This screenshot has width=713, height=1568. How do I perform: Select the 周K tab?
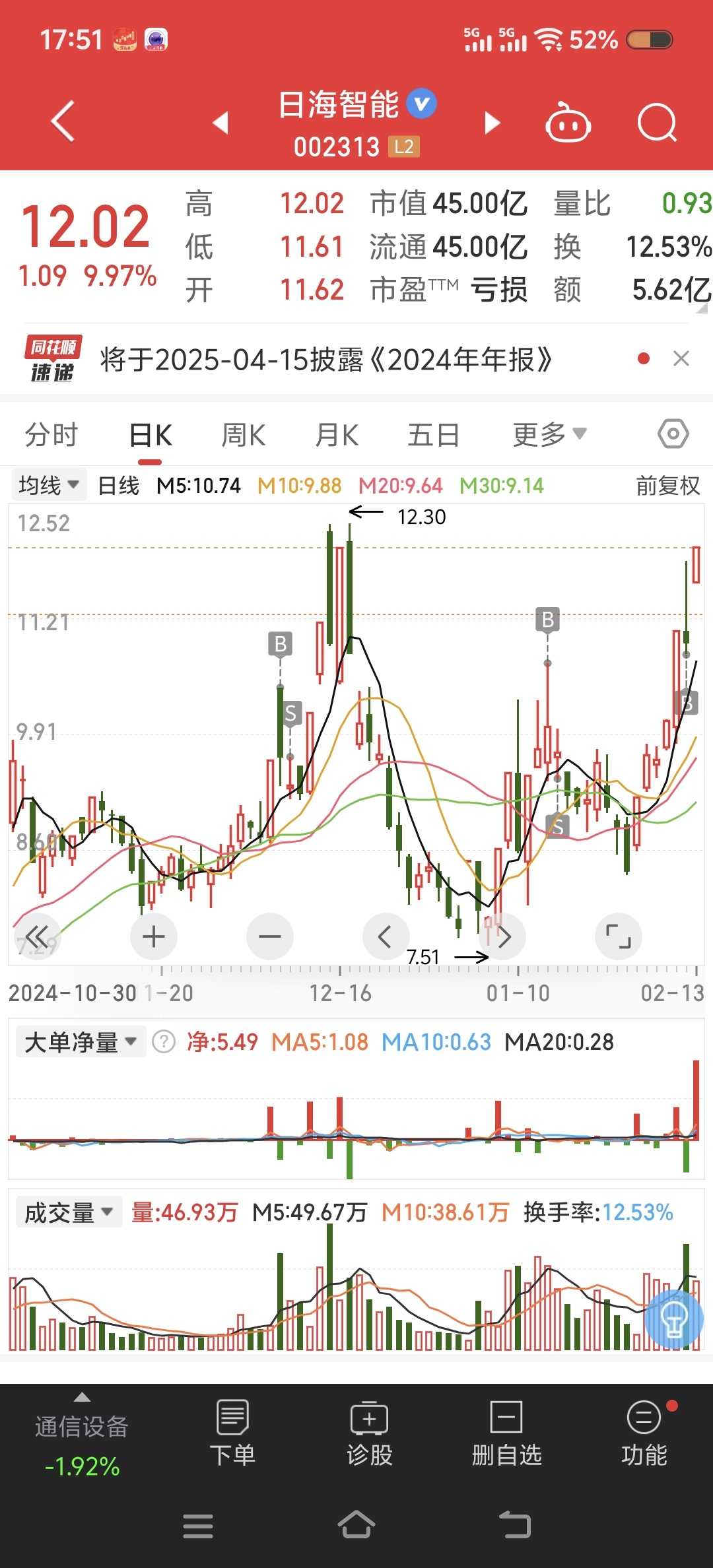click(x=244, y=436)
